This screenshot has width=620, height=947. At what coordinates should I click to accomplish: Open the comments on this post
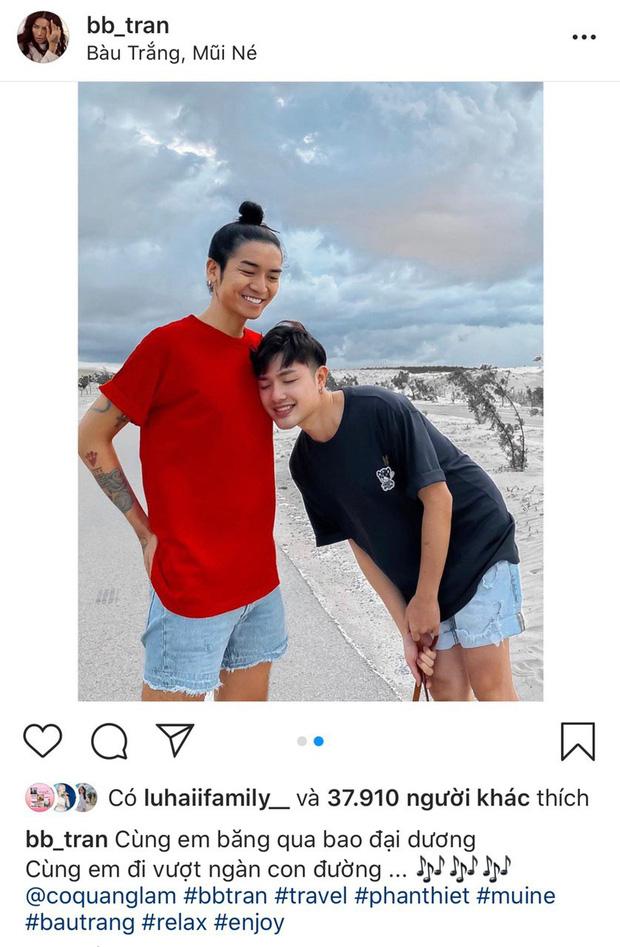tap(109, 741)
